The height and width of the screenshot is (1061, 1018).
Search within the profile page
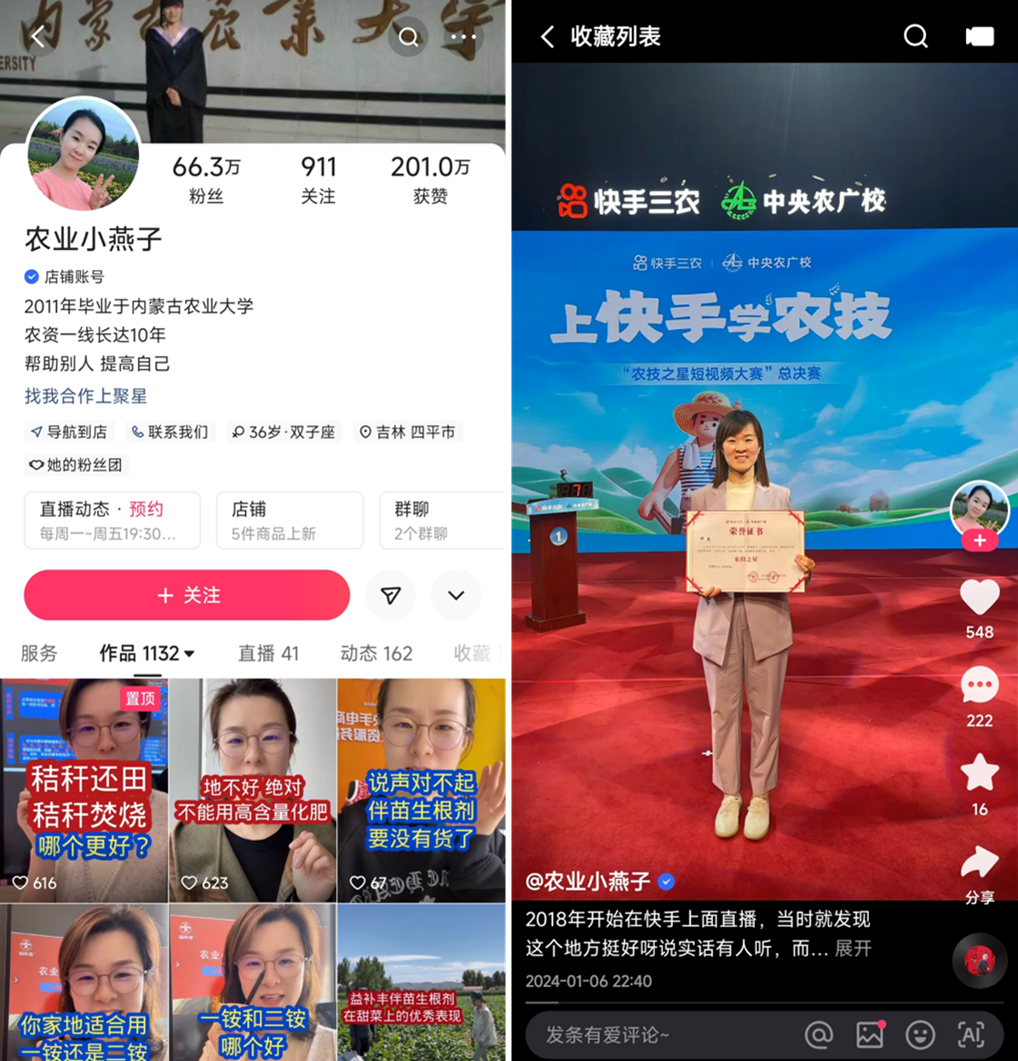(x=409, y=37)
